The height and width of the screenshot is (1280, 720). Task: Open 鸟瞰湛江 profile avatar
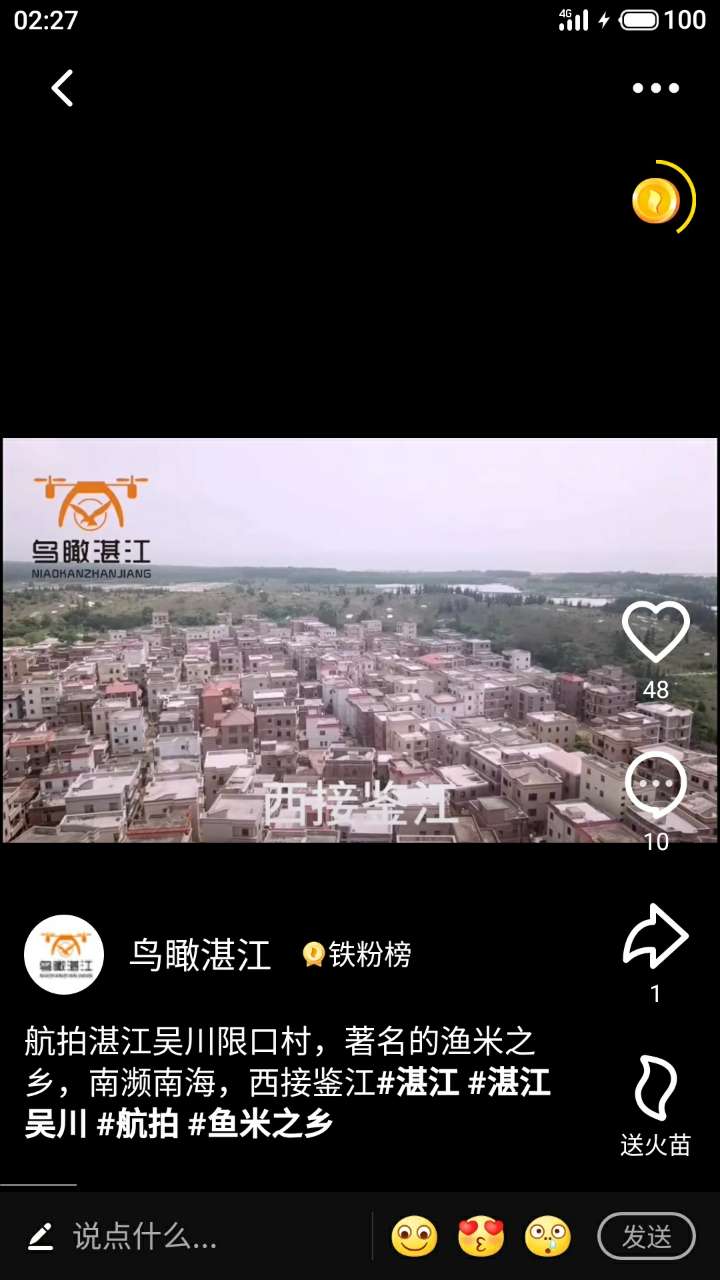(64, 954)
